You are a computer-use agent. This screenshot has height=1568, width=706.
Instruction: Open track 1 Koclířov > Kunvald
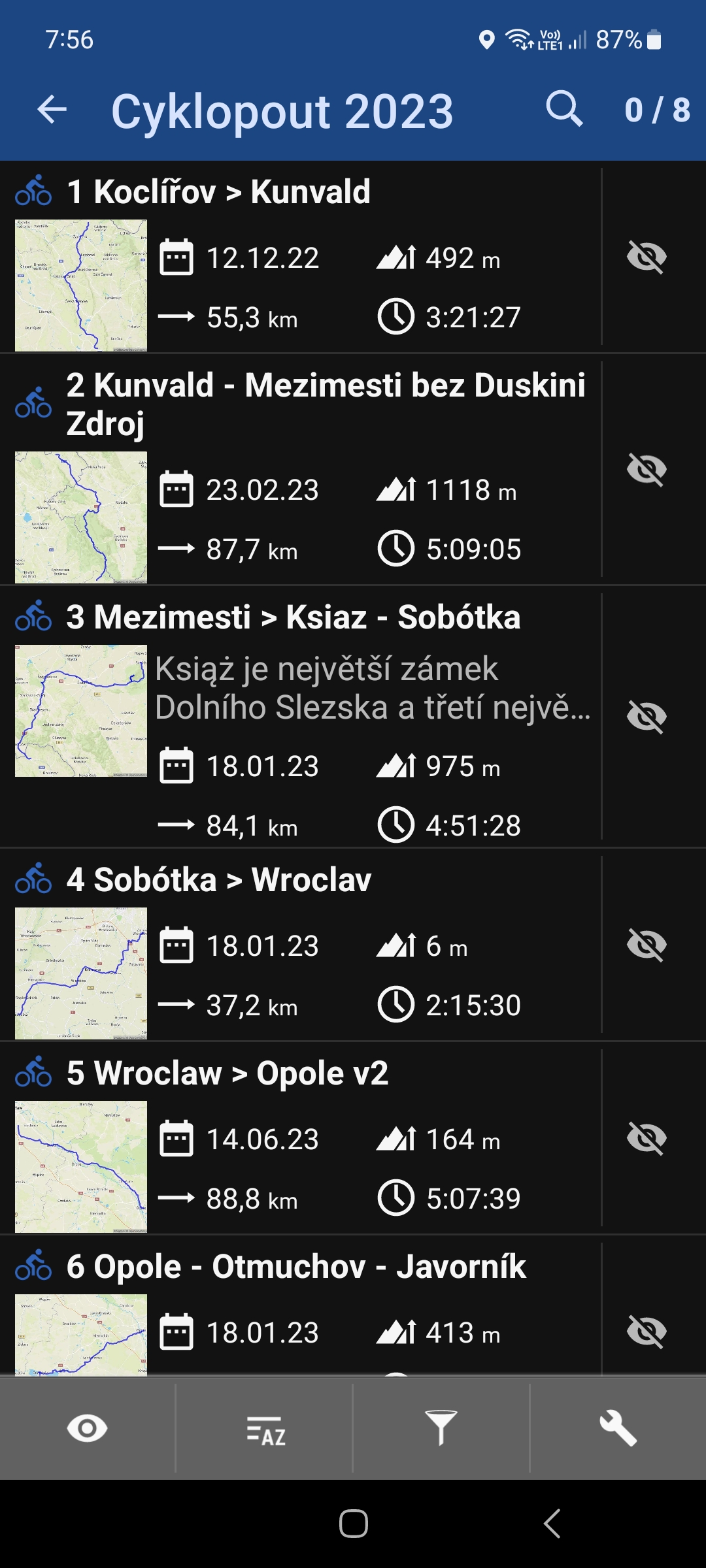click(x=301, y=261)
